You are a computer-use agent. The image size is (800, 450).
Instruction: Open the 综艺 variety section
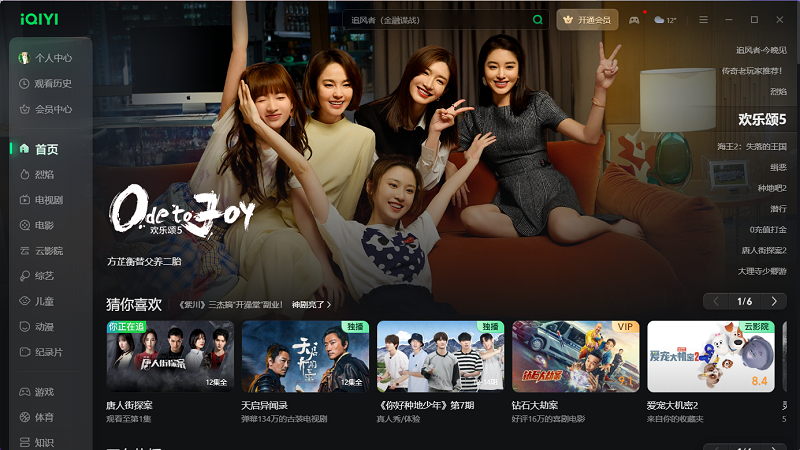[44, 276]
